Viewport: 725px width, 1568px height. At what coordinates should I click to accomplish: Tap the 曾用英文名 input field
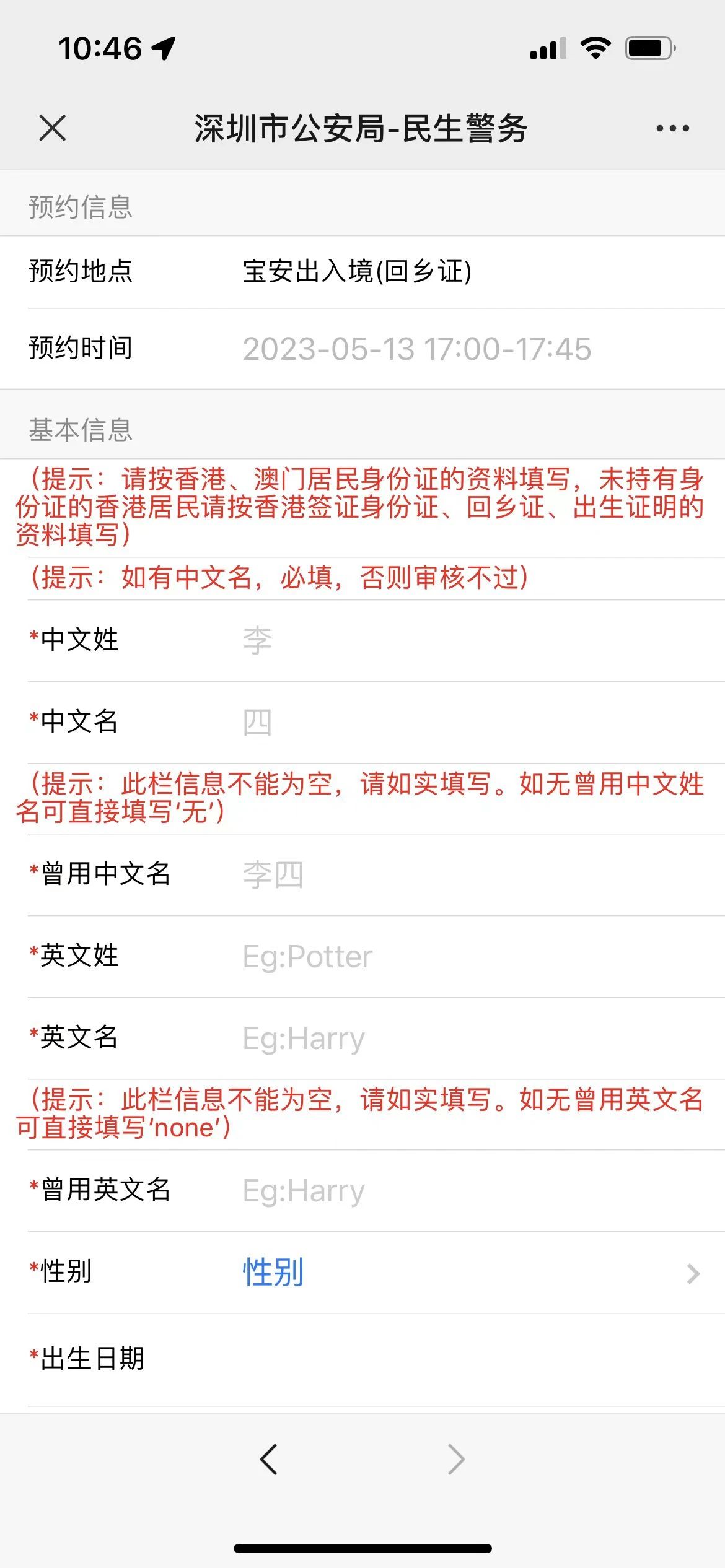[x=471, y=1190]
